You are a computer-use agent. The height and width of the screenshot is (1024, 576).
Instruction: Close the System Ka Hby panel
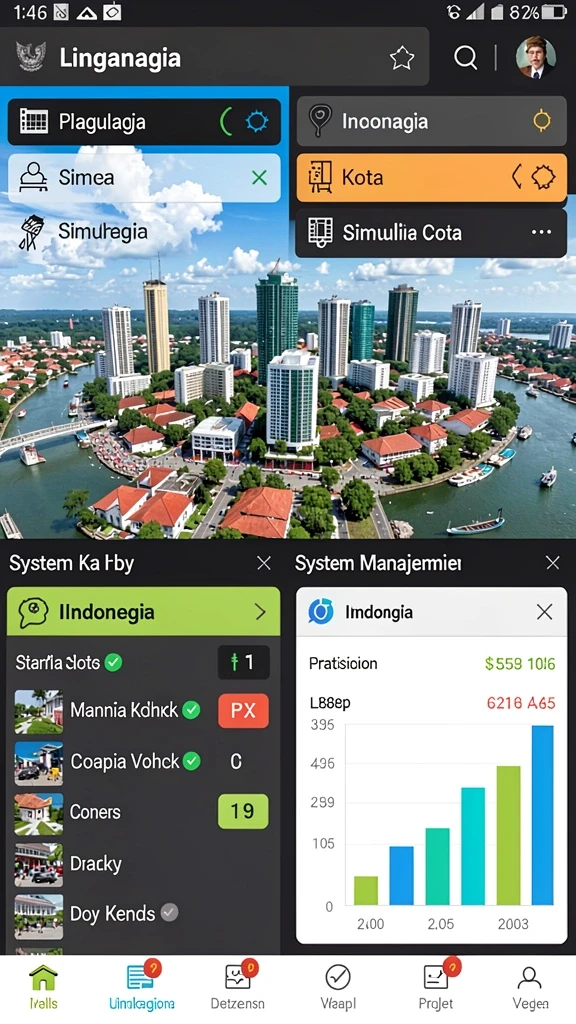(264, 563)
